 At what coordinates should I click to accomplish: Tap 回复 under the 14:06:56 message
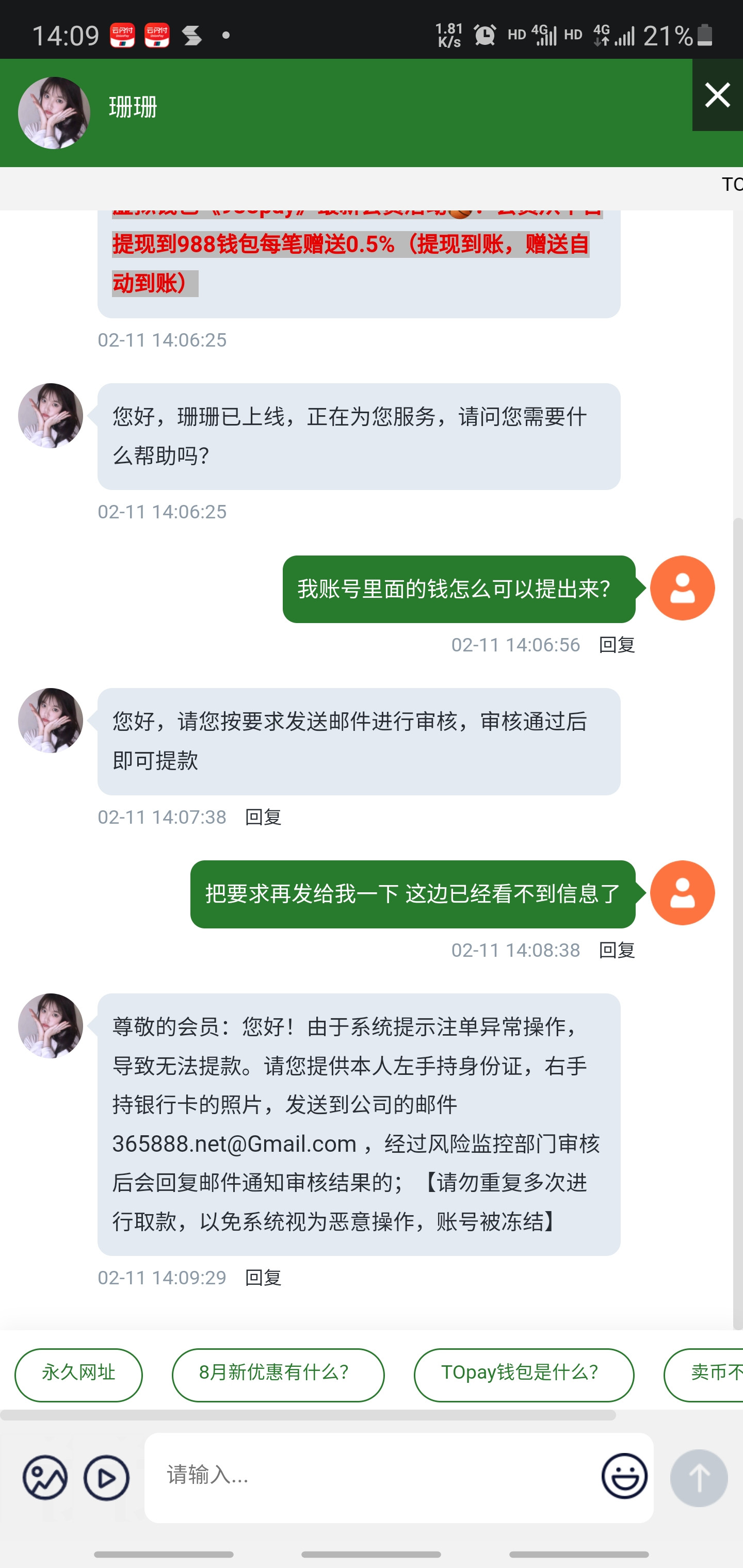click(616, 645)
